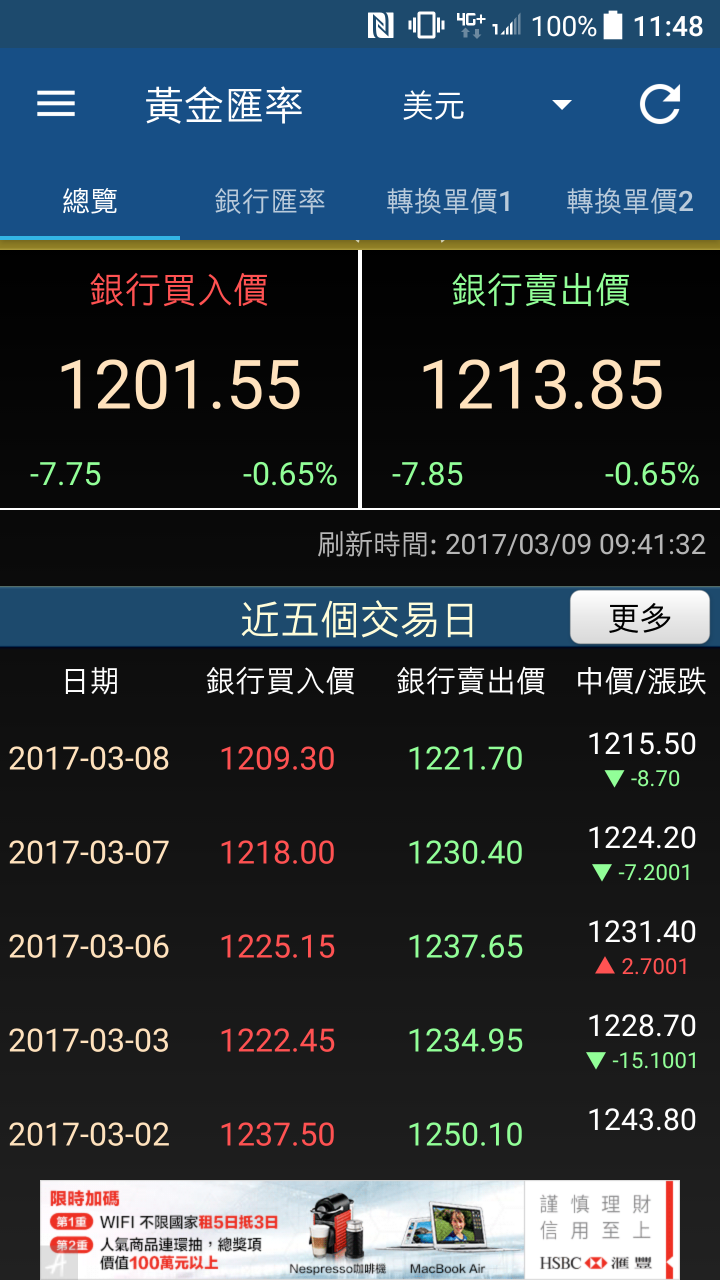Image resolution: width=720 pixels, height=1280 pixels.
Task: Refresh the gold rates
Action: [x=660, y=104]
